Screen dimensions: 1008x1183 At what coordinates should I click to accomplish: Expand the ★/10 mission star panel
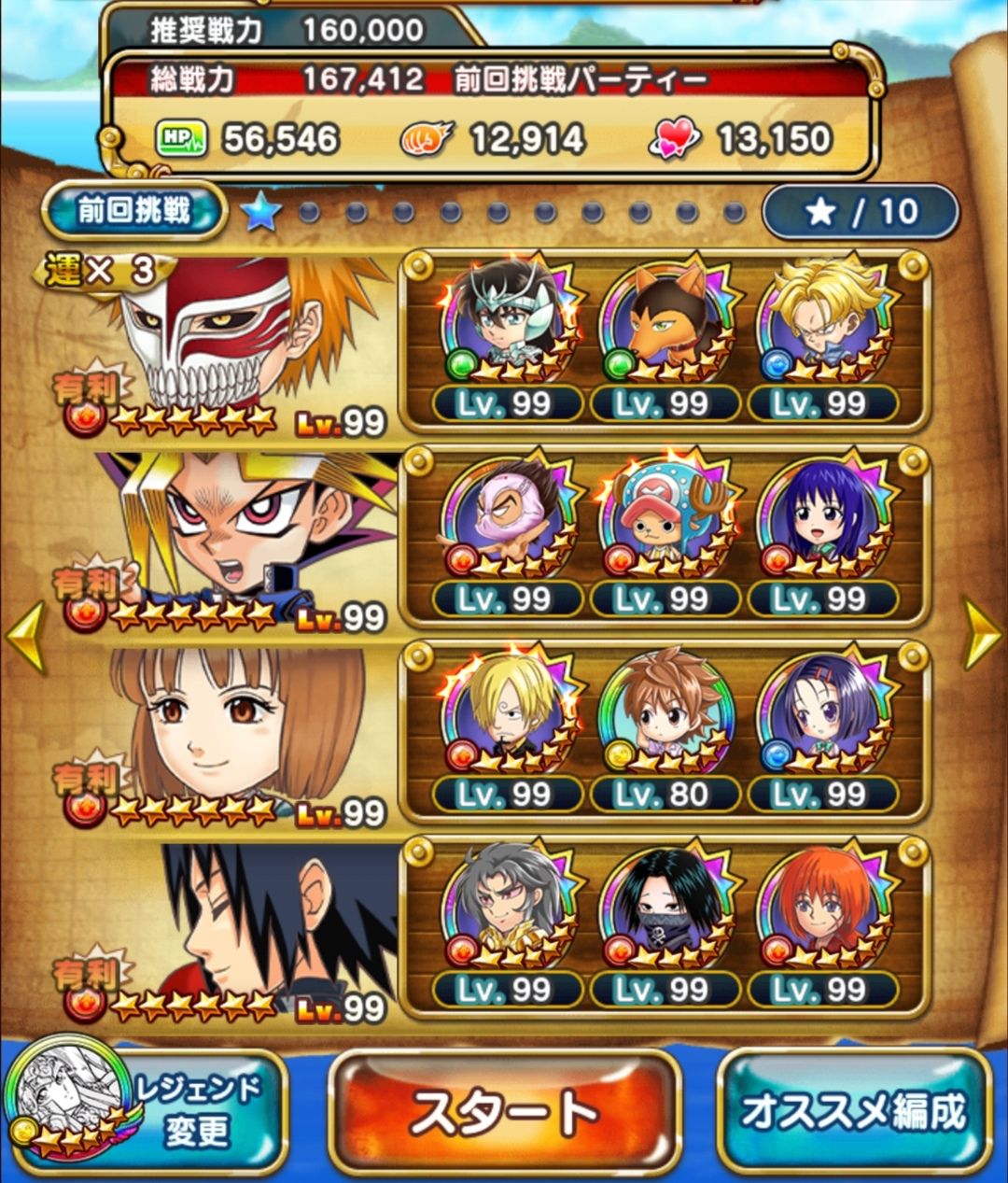tap(861, 213)
